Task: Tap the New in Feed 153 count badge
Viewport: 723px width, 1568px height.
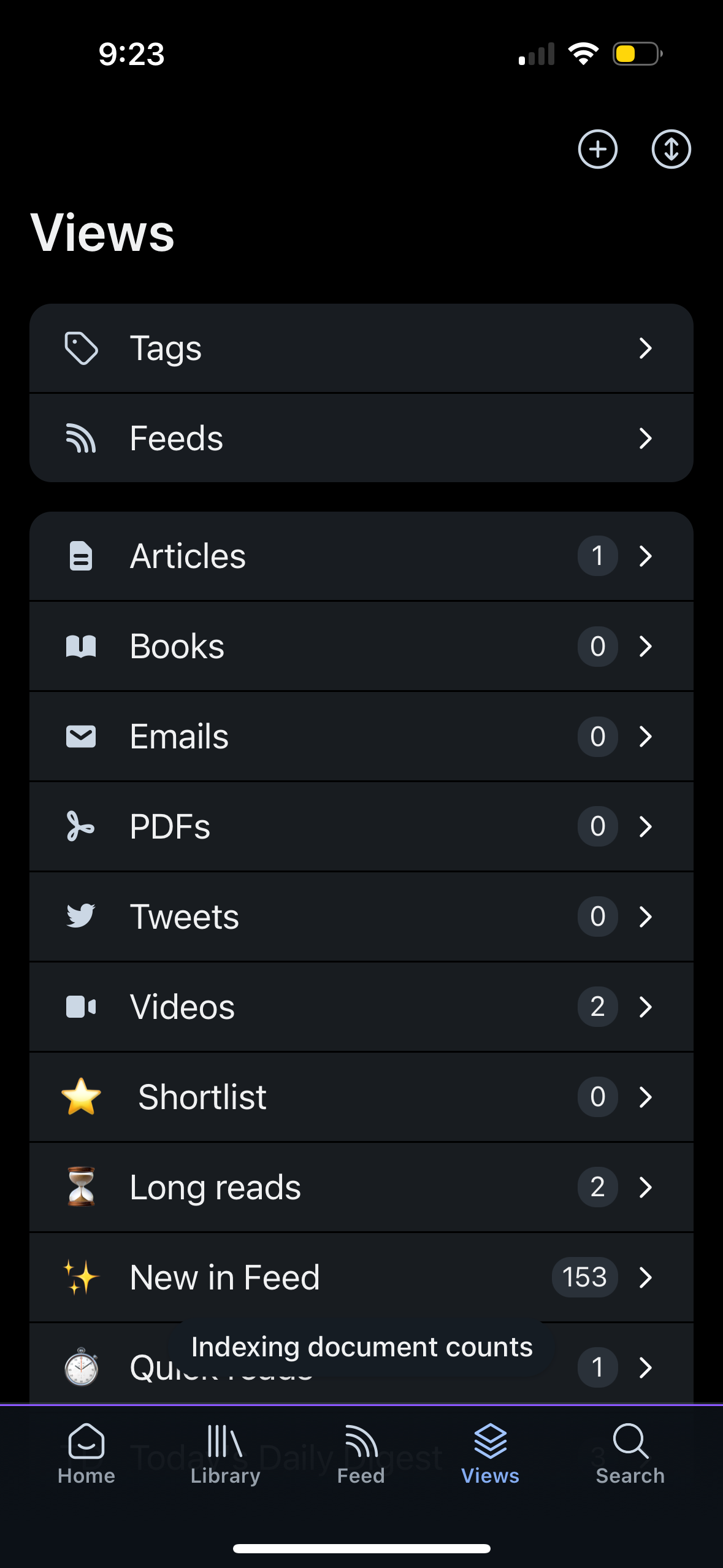Action: click(584, 1277)
